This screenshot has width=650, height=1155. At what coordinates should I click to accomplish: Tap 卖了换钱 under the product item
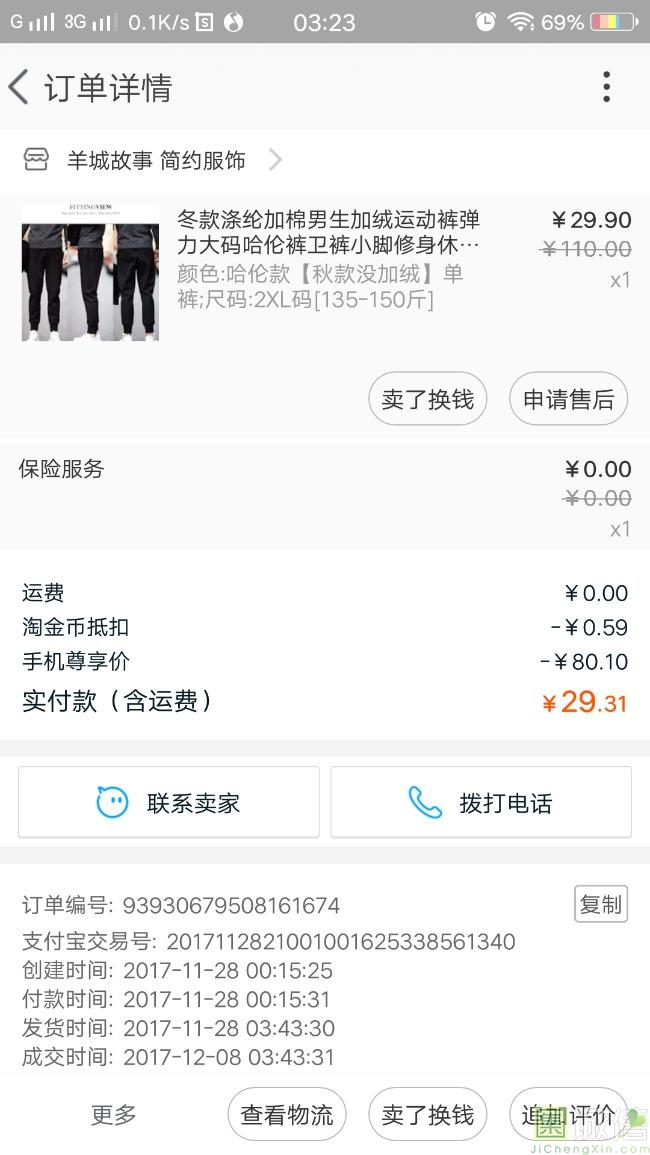pos(428,399)
